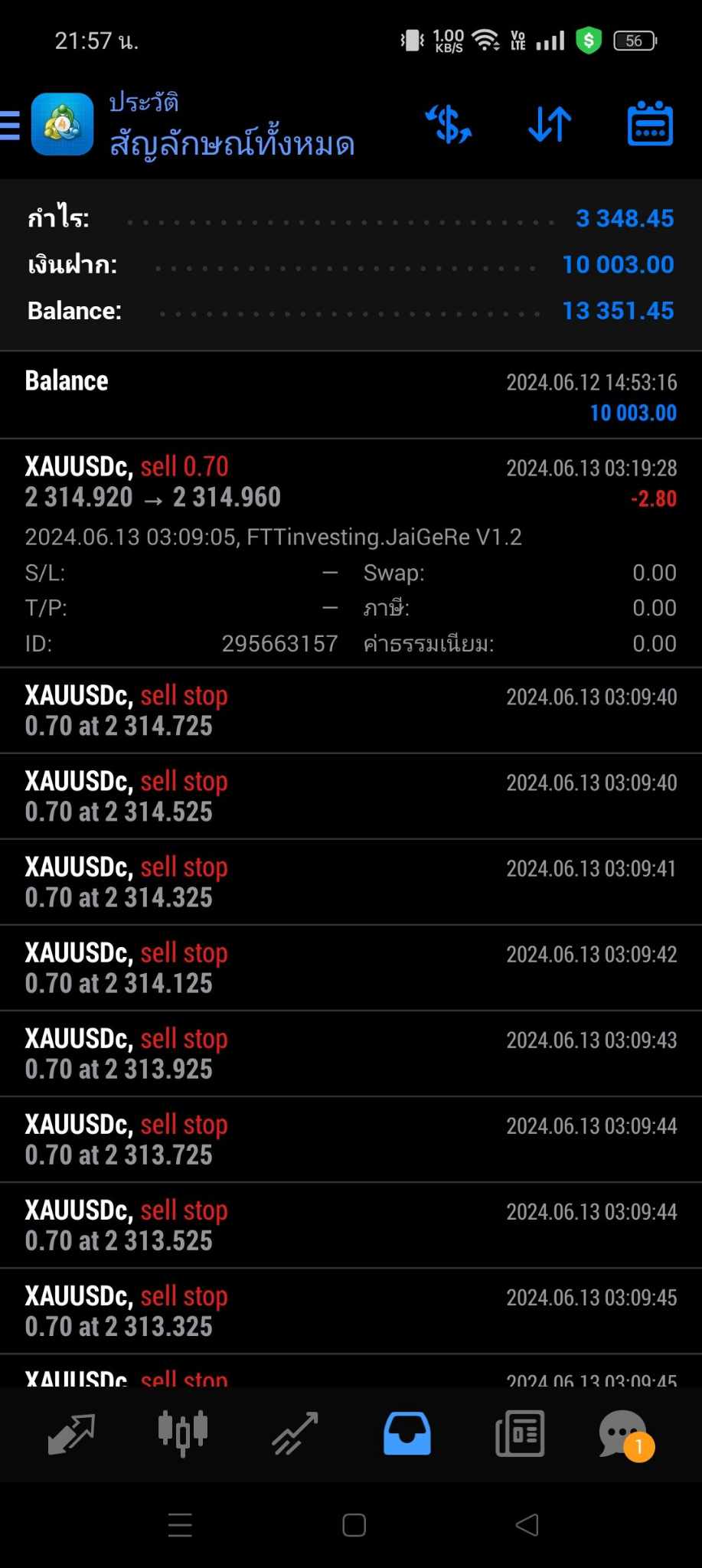Switch to the candlestick Chart tab
Screen dimensions: 702x1568
point(182,1432)
